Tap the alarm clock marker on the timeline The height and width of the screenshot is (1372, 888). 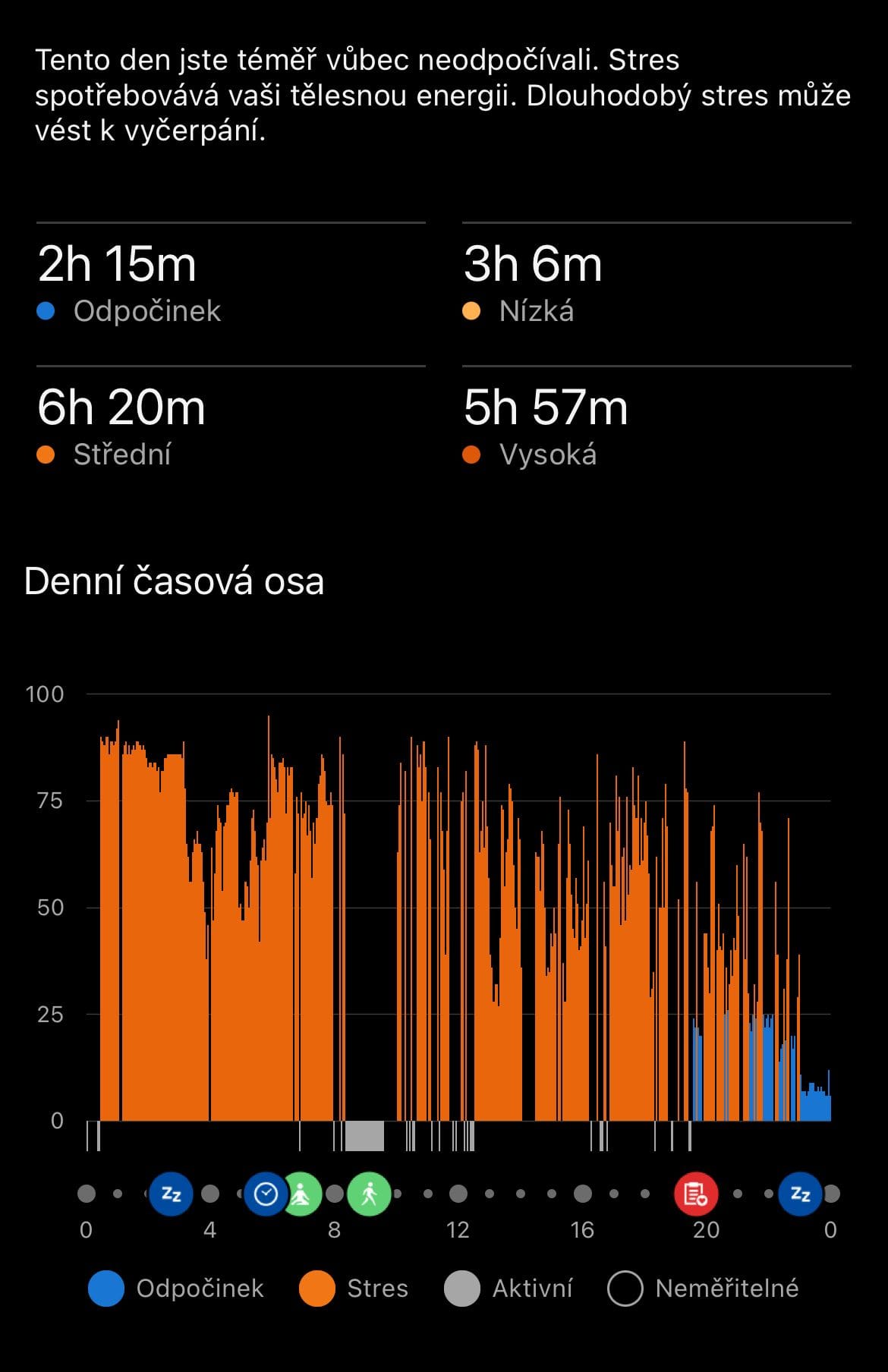coord(266,1194)
